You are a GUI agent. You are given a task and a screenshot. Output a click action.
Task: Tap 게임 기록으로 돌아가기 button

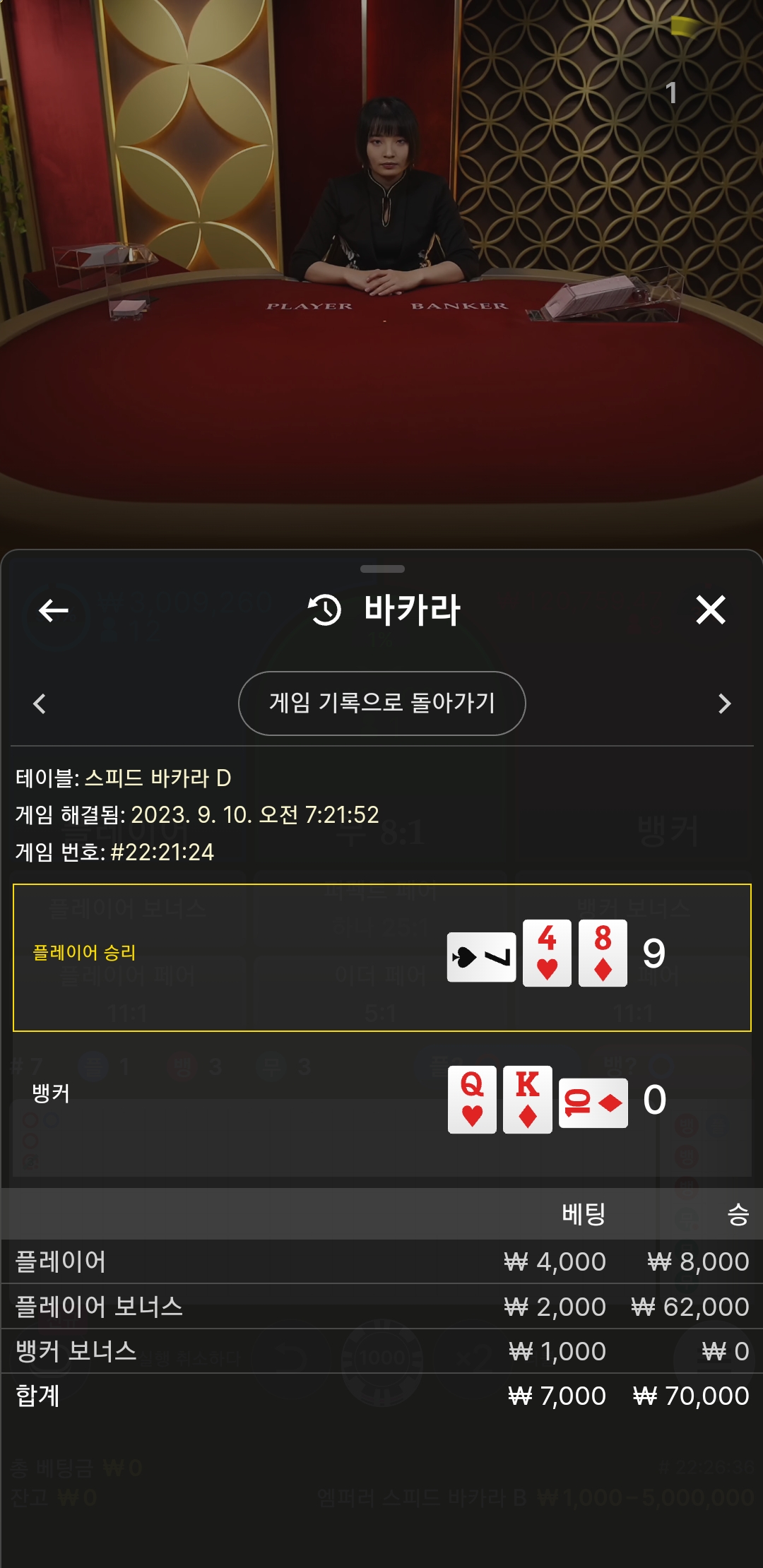pos(382,703)
